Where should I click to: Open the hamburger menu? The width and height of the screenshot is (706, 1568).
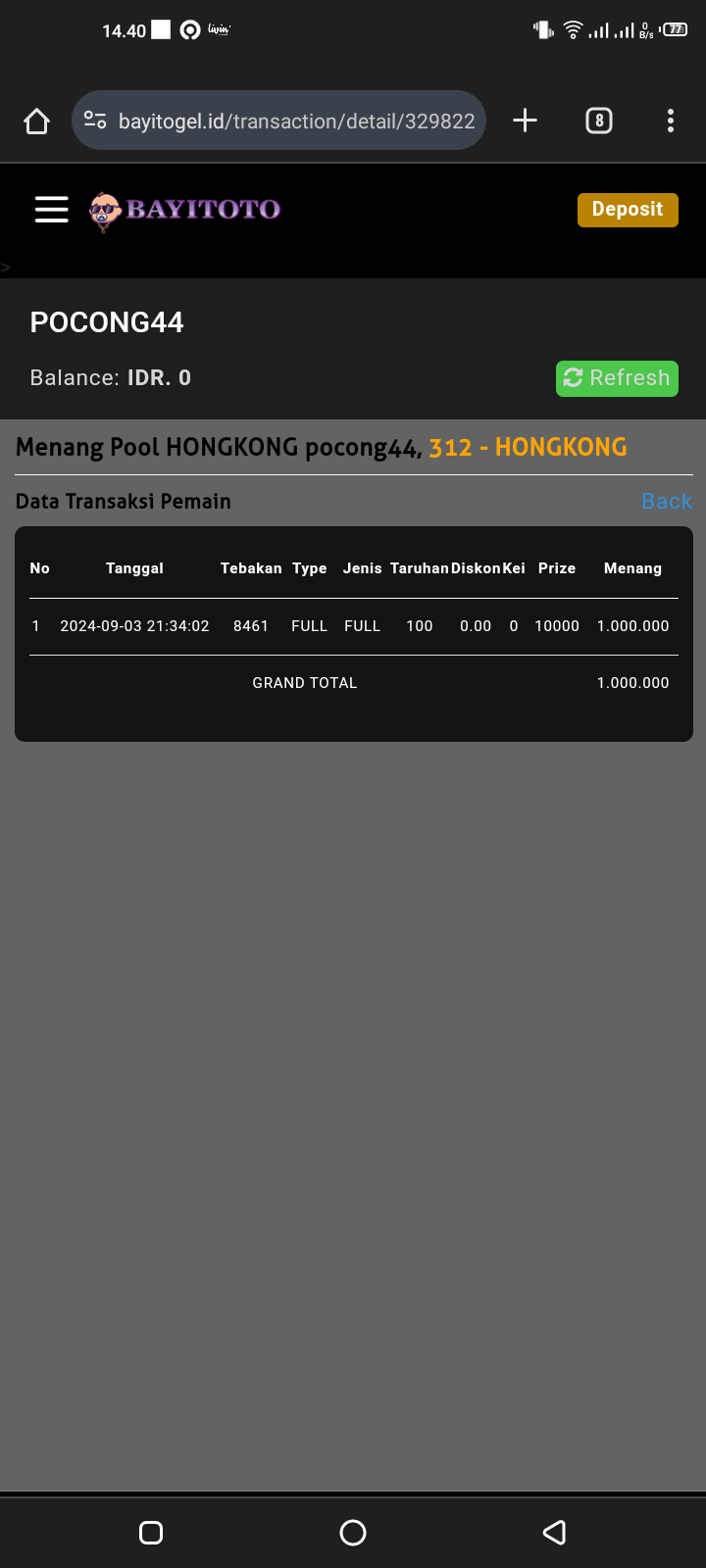tap(51, 209)
